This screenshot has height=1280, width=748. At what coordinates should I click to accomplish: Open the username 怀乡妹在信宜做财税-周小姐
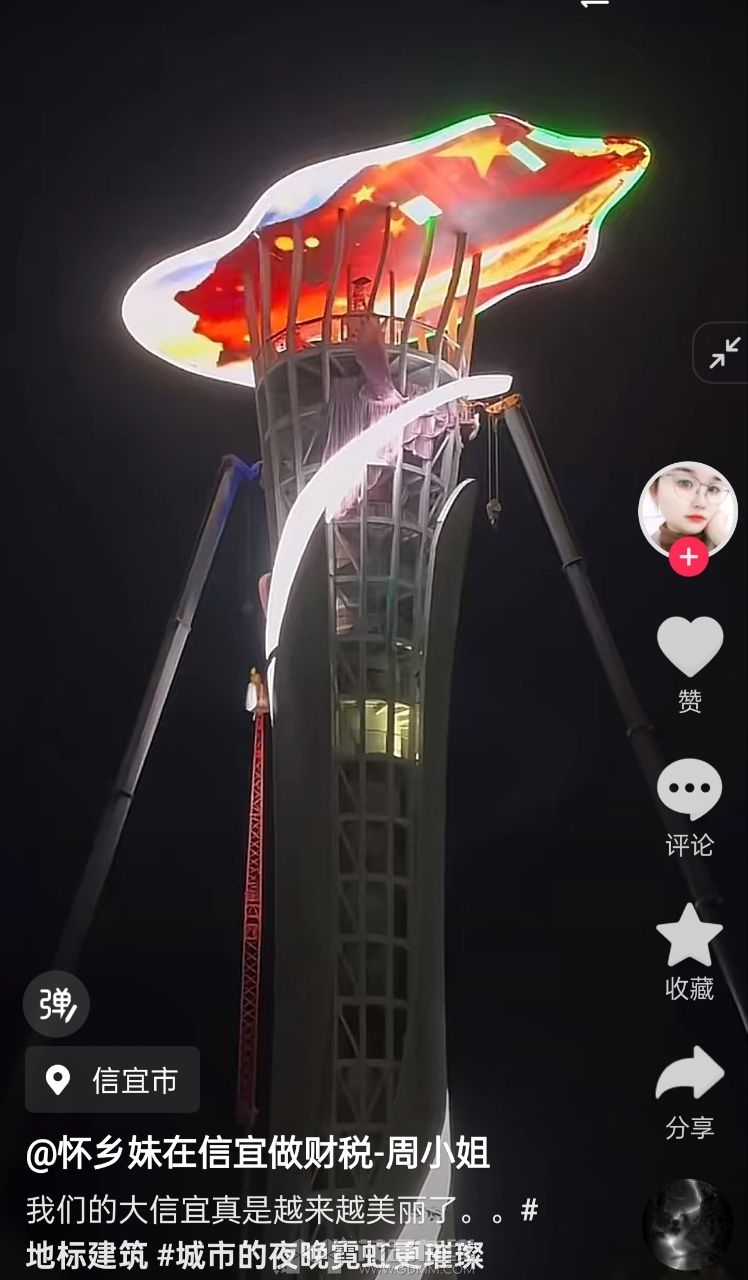(258, 1154)
